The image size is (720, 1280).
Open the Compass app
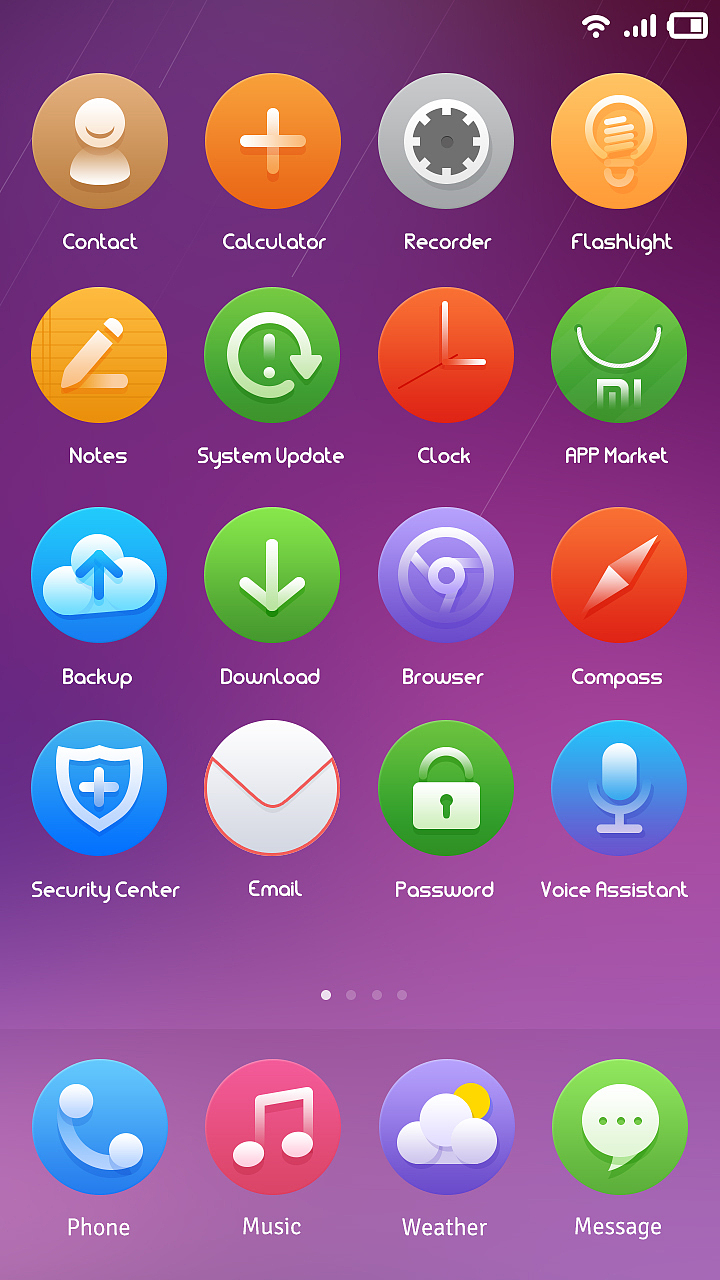click(x=619, y=575)
